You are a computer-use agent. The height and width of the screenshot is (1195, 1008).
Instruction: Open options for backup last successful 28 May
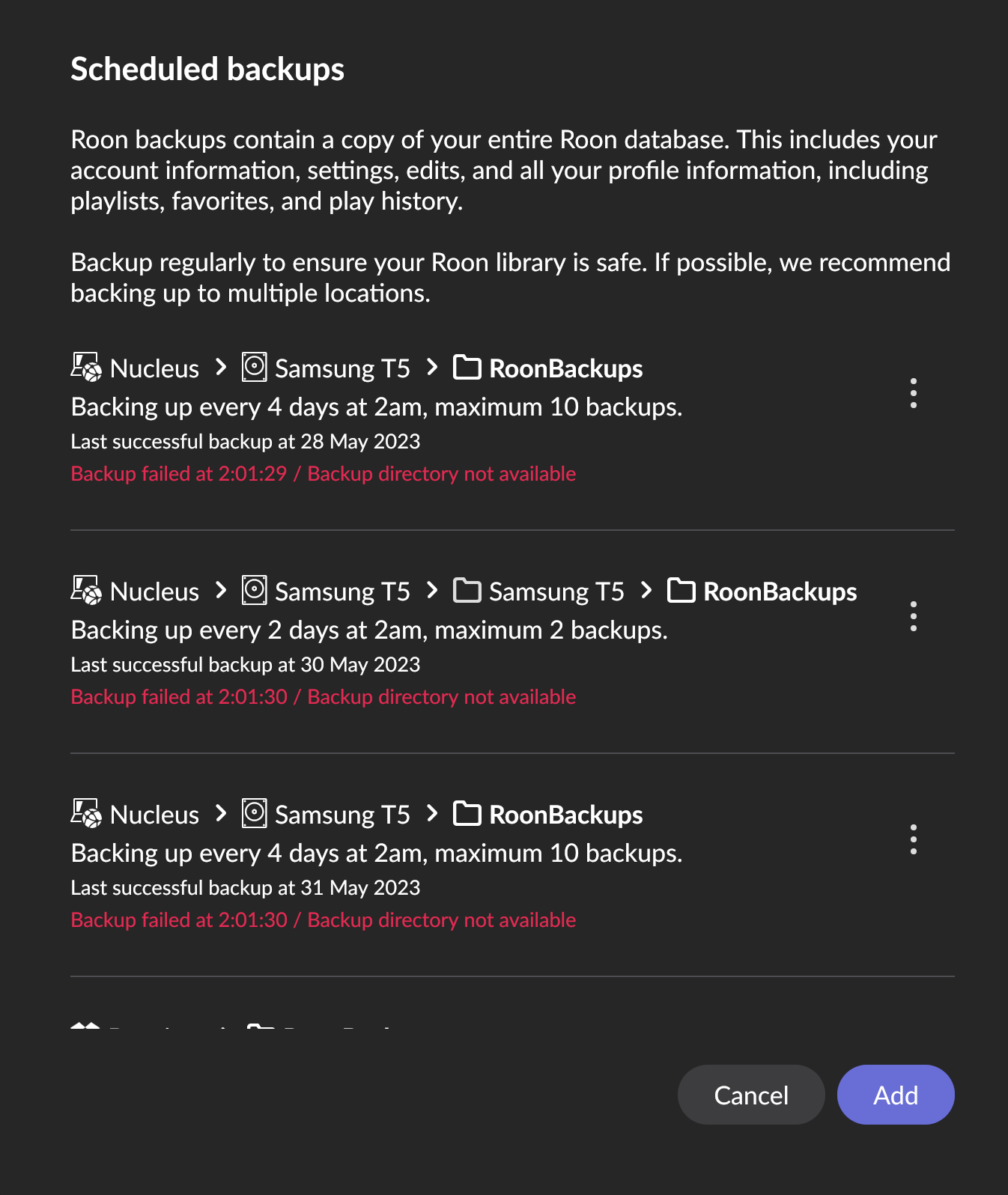pos(913,393)
